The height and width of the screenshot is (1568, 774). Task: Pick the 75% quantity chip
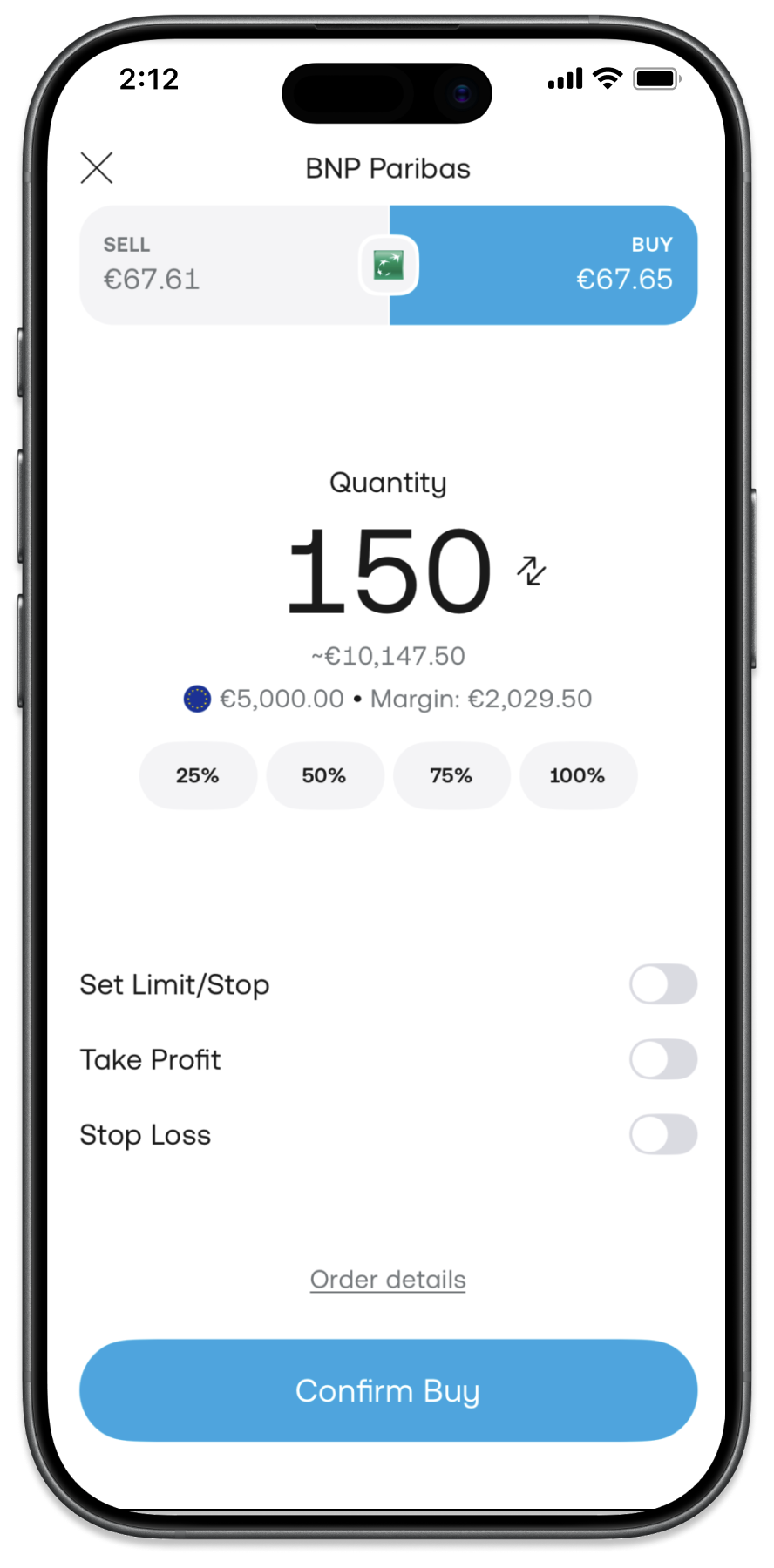[451, 775]
